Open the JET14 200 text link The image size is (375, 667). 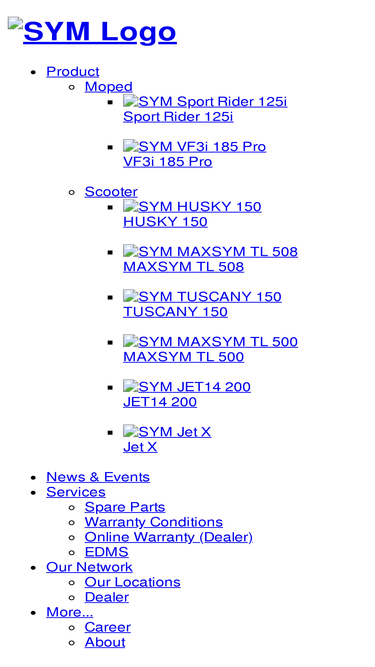(160, 402)
